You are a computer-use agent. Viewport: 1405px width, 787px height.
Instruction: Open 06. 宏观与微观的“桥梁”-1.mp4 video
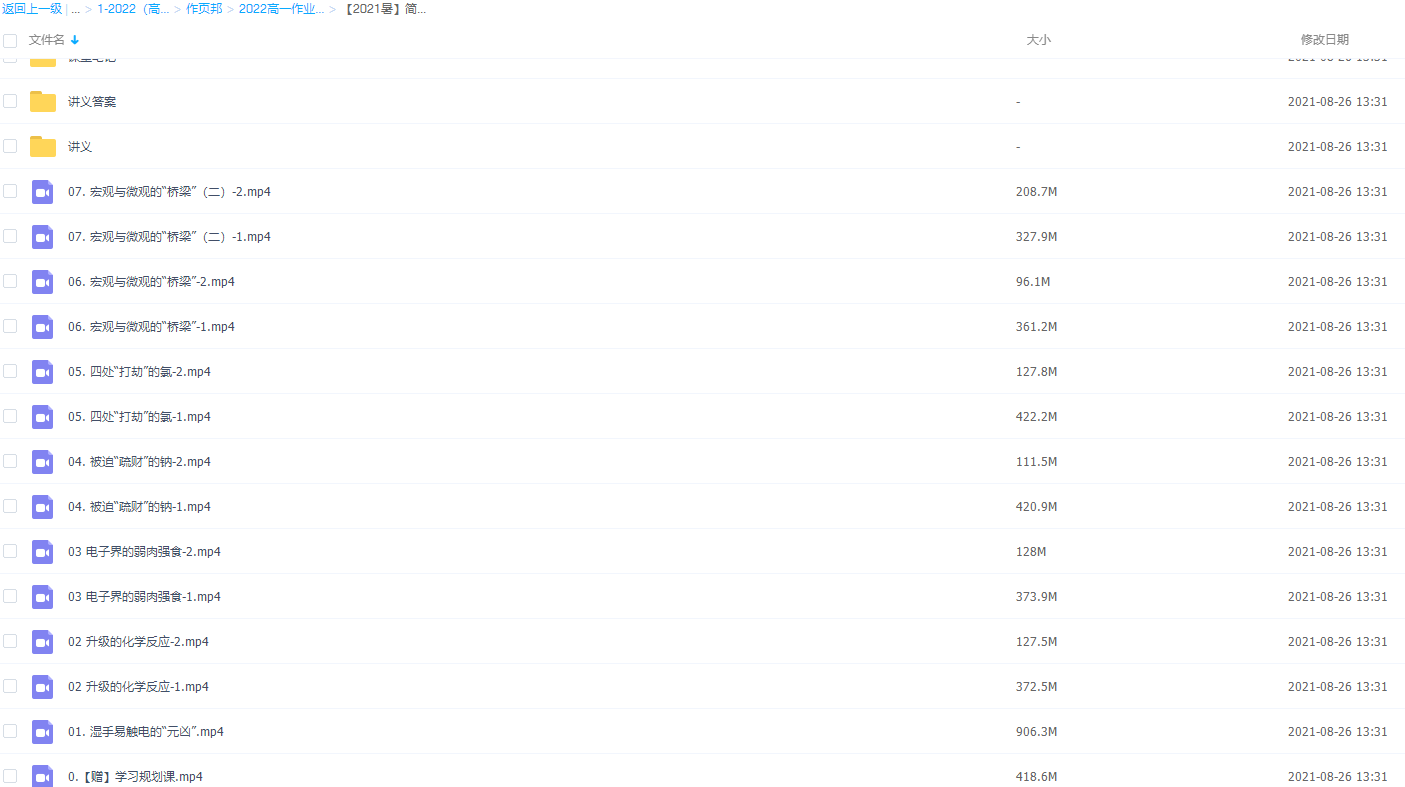pyautogui.click(x=151, y=327)
